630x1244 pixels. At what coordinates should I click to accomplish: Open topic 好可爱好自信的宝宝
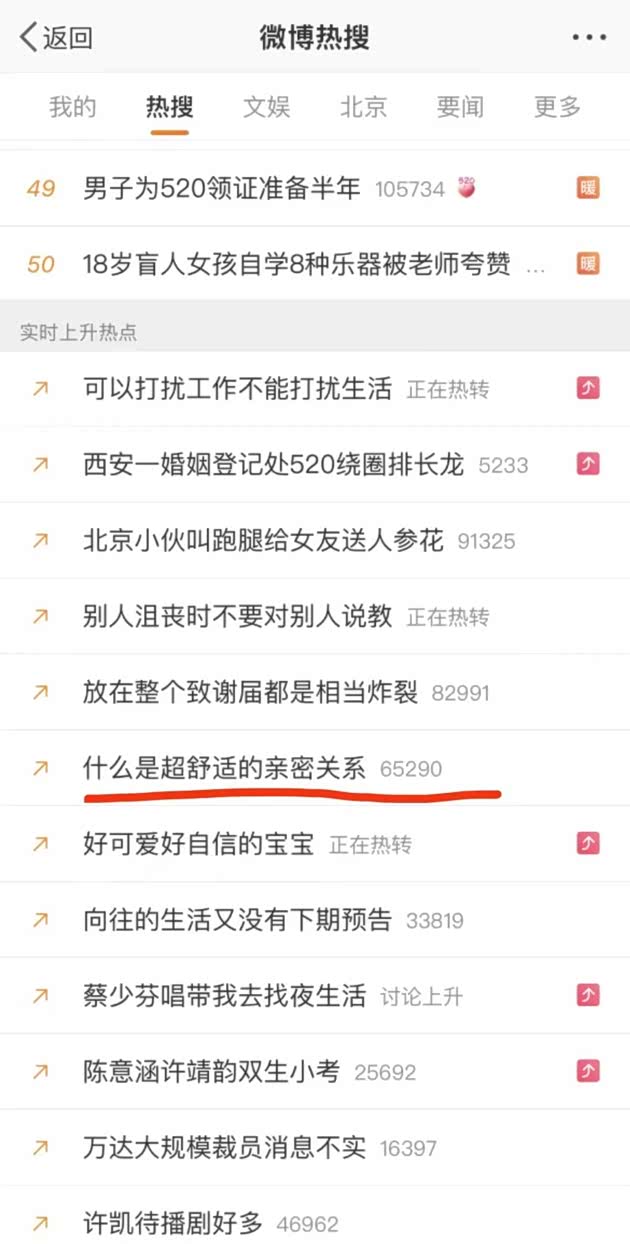point(198,845)
